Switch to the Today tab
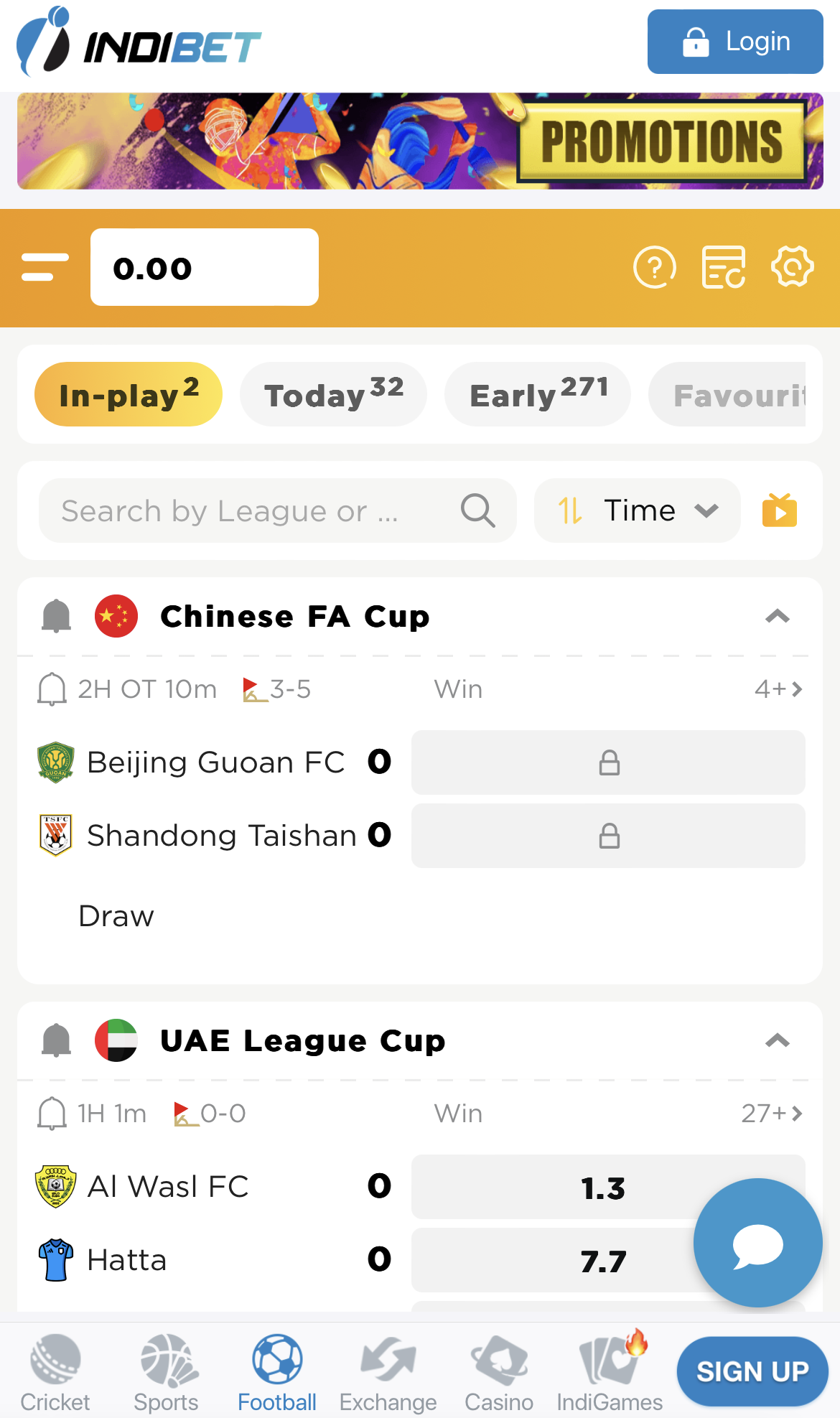The width and height of the screenshot is (840, 1418). tap(332, 393)
